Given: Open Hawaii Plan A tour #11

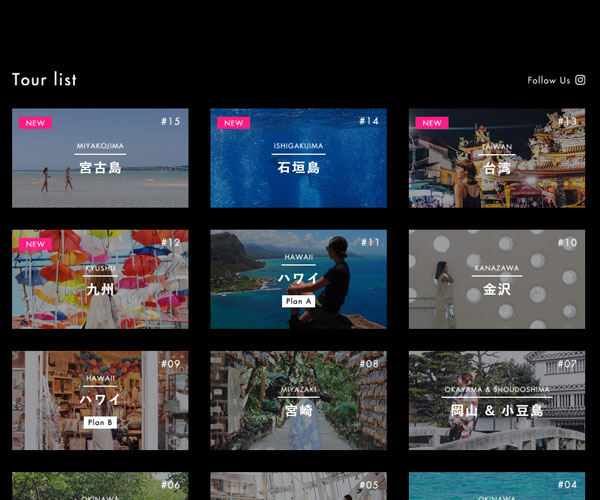Looking at the screenshot, I should tap(298, 279).
